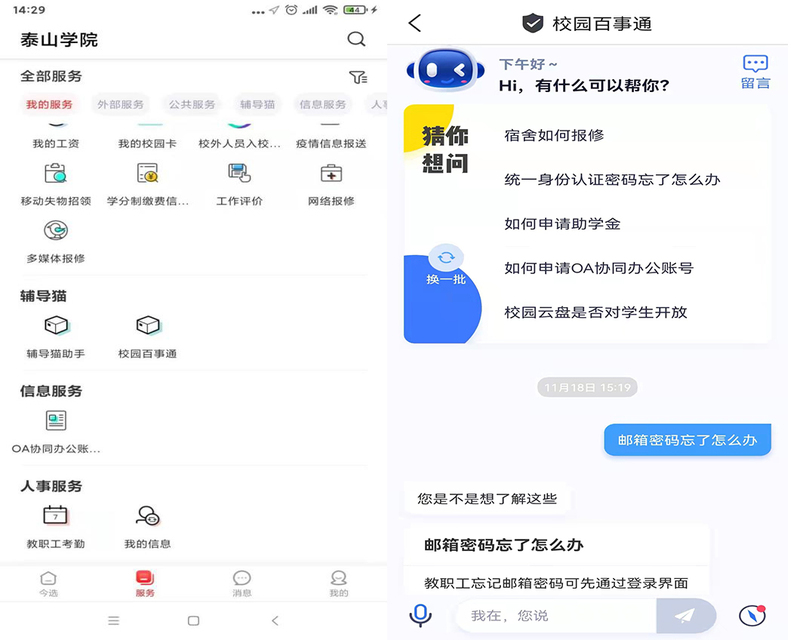799x640 pixels.
Task: Open 留言 message board
Action: point(755,72)
